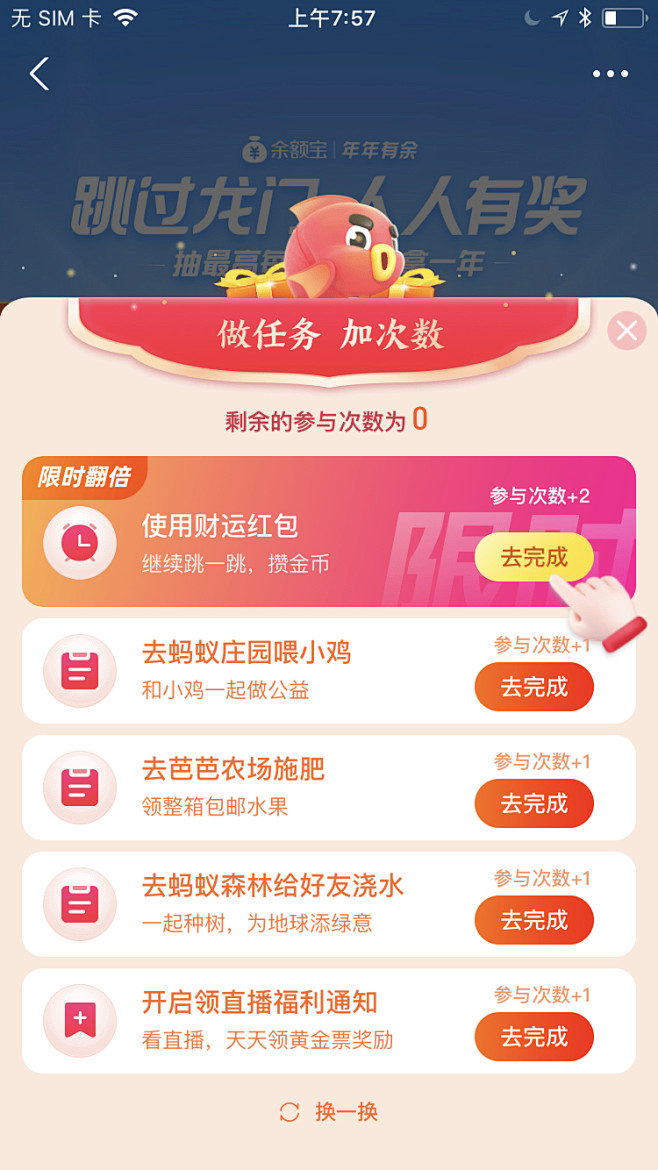Tap 去完成 for 去蚂蚁森林给好友浇水
This screenshot has width=658, height=1170.
coord(533,920)
